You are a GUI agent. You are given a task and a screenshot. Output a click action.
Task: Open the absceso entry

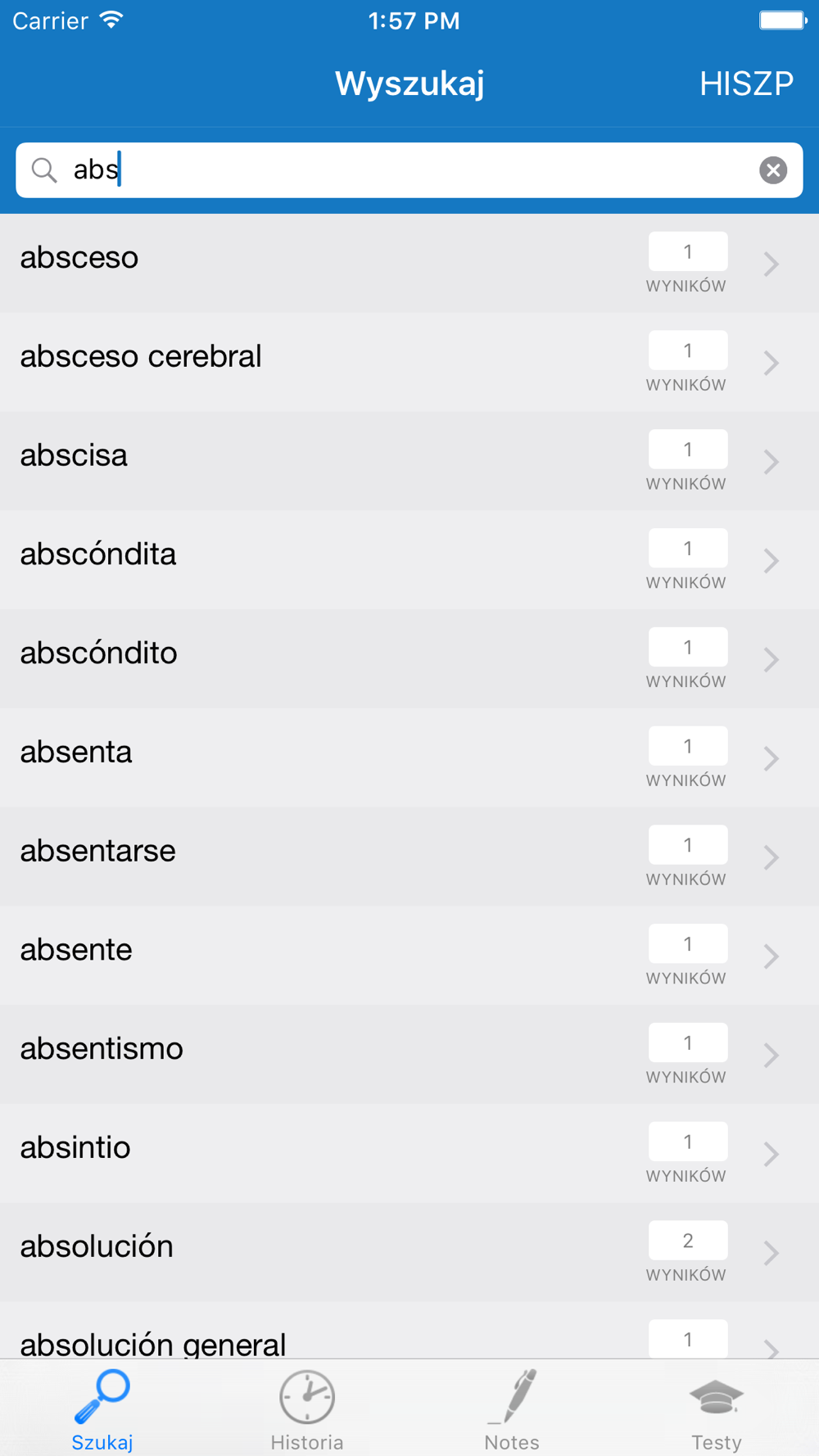pos(409,263)
